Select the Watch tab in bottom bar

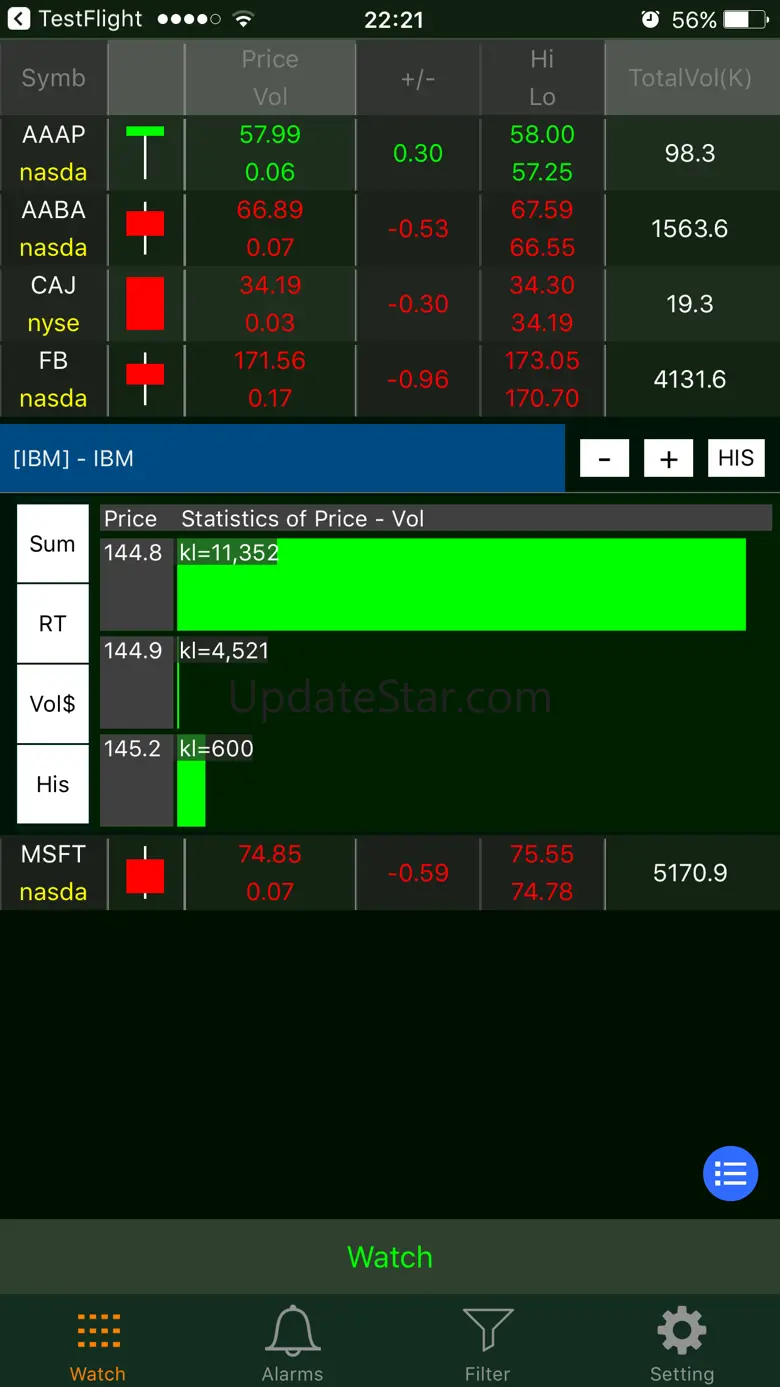tap(98, 1343)
